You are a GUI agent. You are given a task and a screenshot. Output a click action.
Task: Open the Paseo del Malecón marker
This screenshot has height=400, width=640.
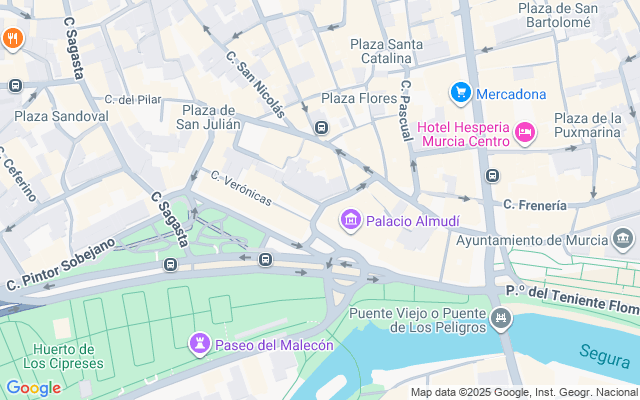coord(200,343)
